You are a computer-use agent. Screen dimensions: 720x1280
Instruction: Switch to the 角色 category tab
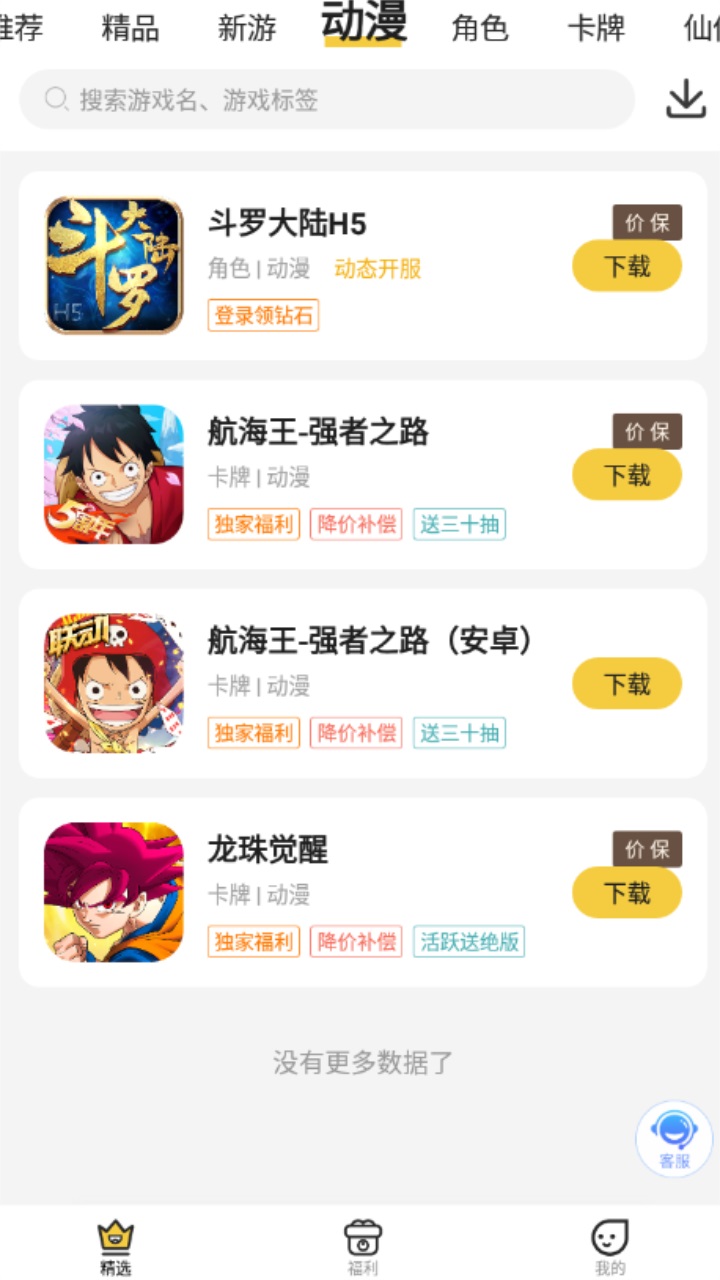click(480, 29)
